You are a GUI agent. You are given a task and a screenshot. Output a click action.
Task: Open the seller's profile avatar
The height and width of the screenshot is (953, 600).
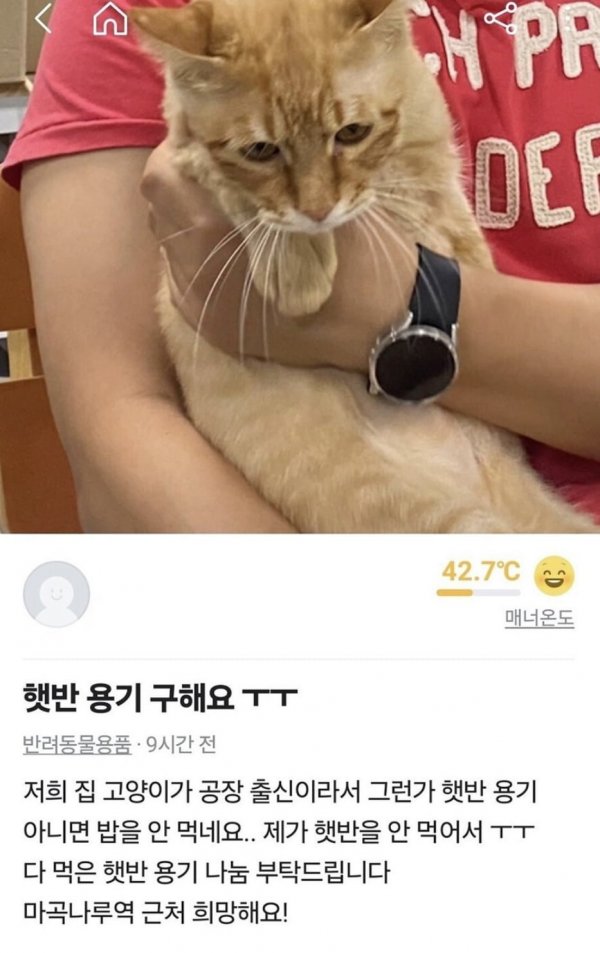[56, 595]
